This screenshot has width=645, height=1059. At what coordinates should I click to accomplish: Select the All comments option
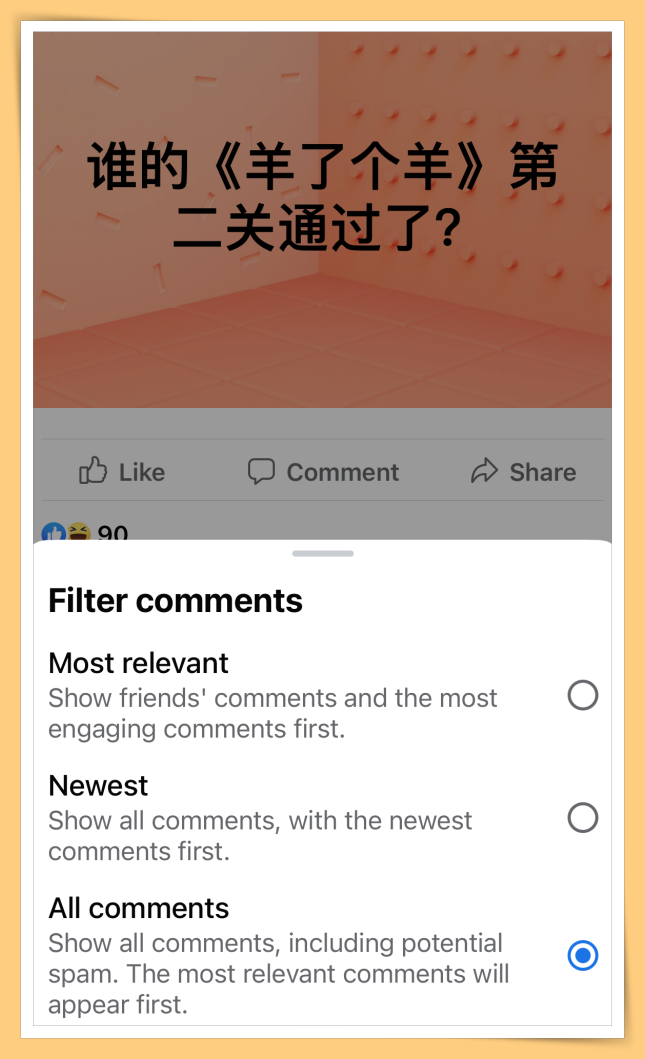click(582, 956)
